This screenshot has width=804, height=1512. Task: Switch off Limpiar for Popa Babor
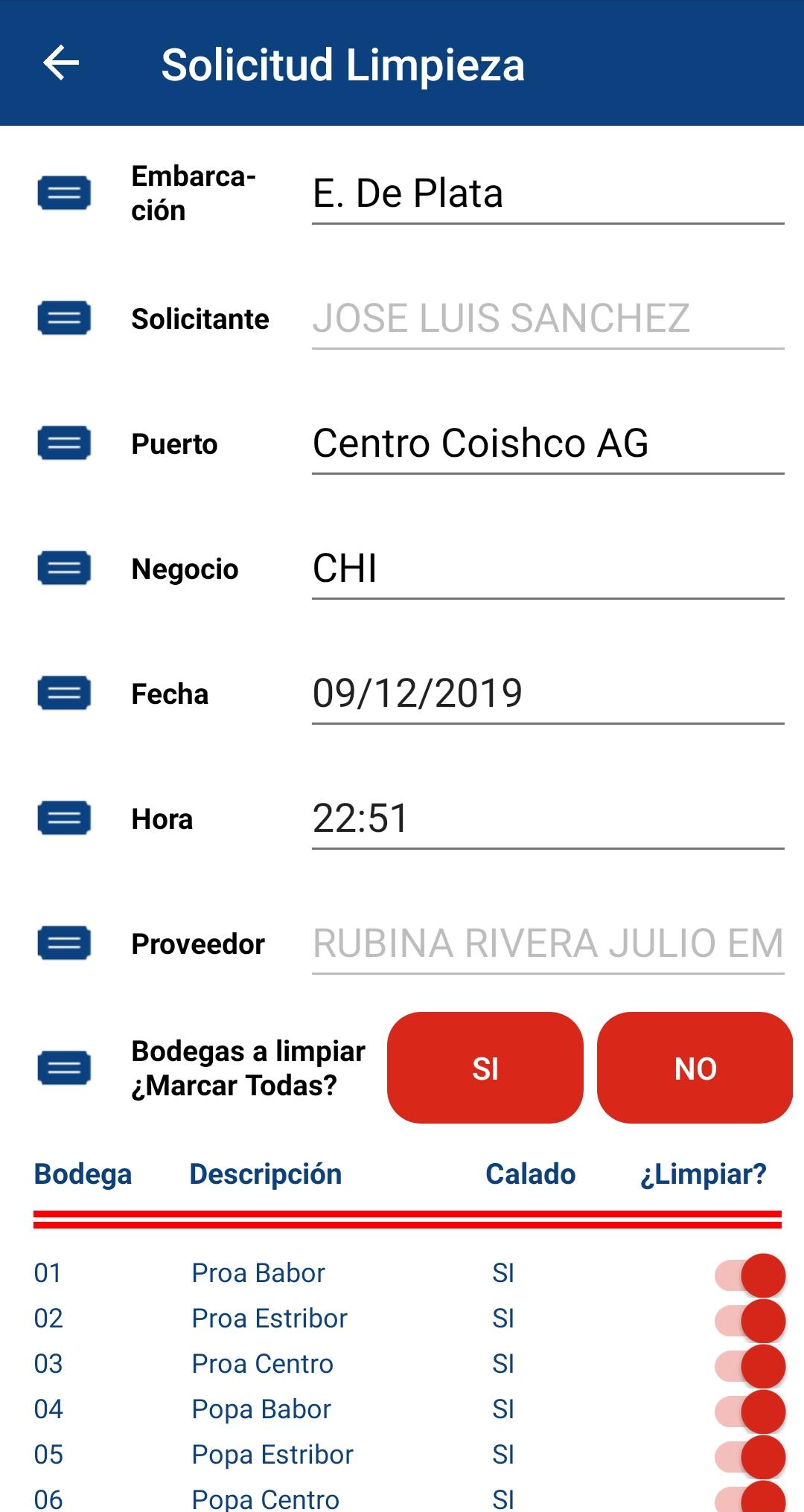750,1412
